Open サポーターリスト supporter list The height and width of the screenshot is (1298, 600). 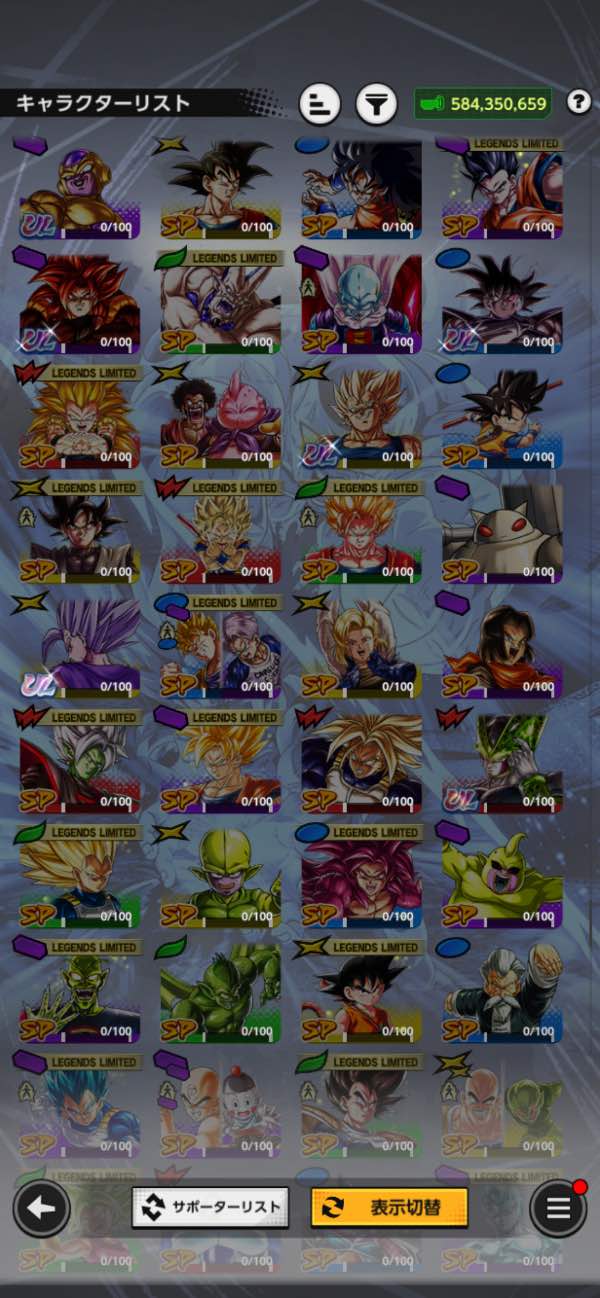click(211, 1208)
